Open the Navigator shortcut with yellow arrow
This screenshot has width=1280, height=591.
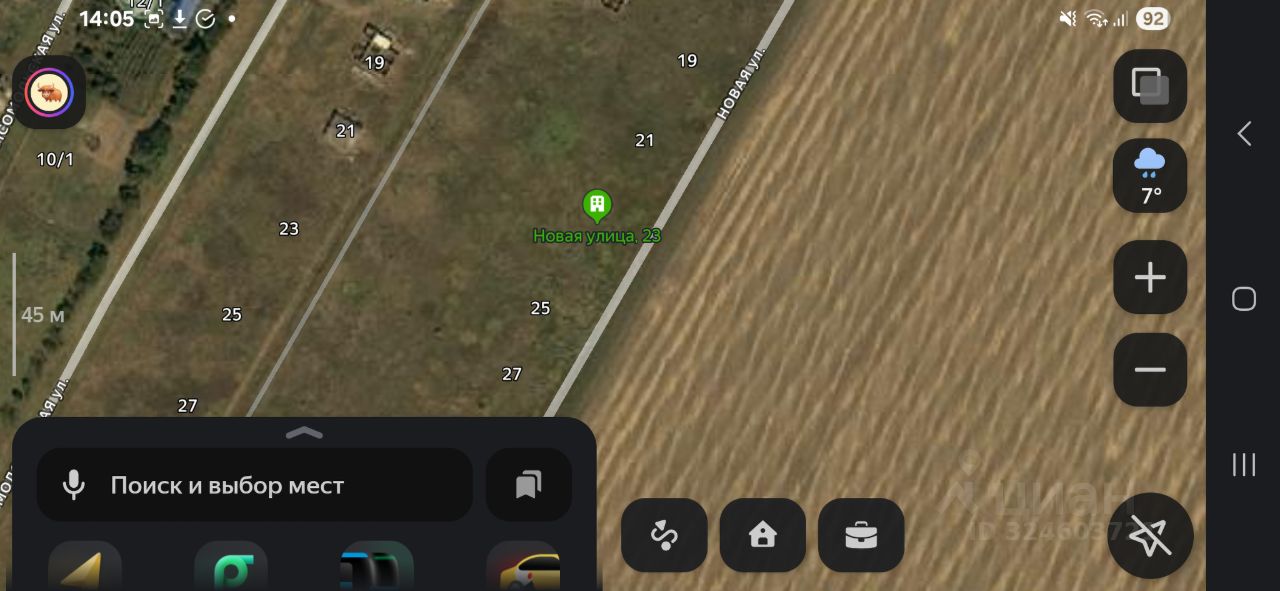click(x=85, y=568)
